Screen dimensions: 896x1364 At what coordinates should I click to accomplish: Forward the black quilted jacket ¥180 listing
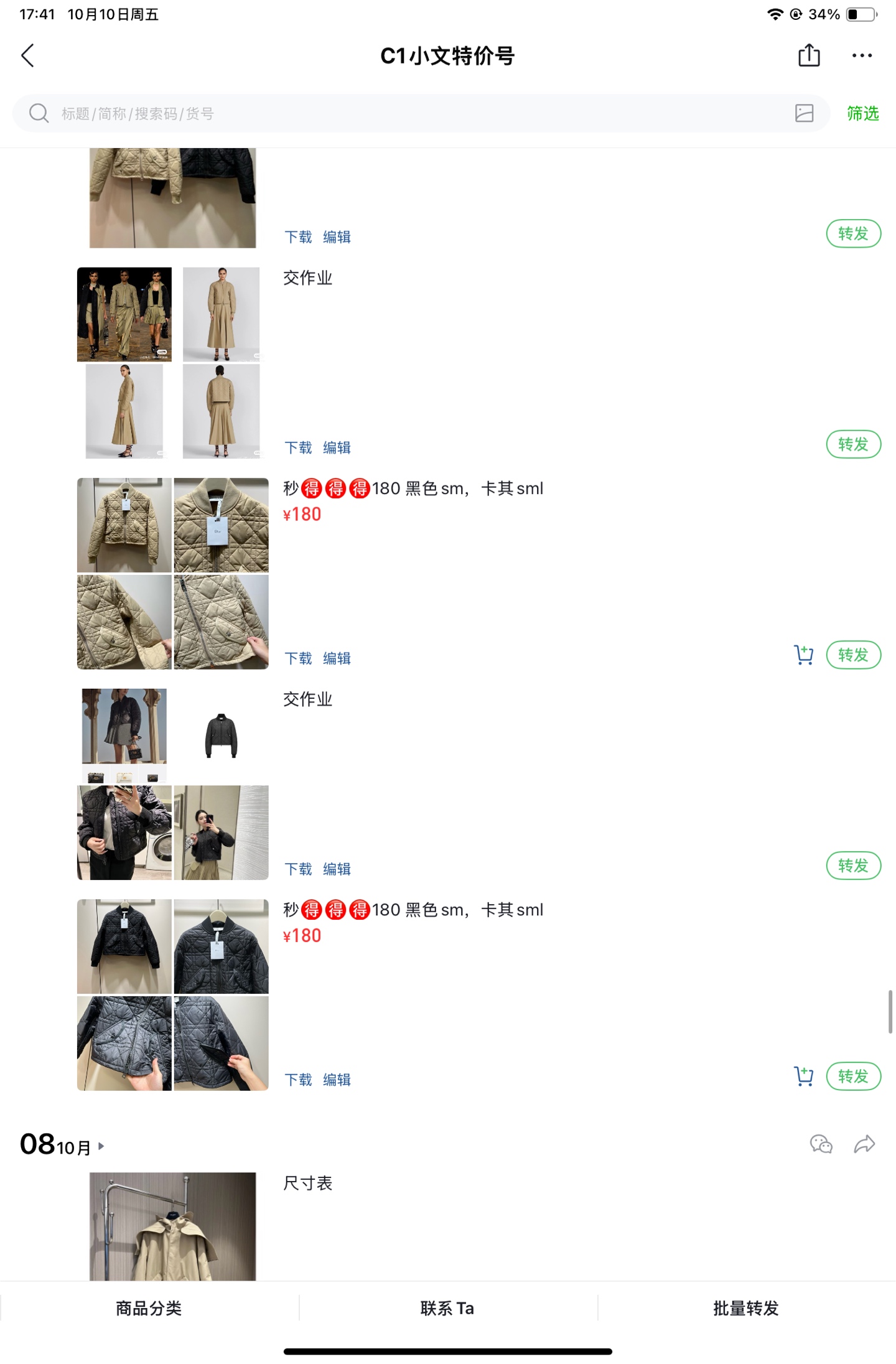[853, 1077]
